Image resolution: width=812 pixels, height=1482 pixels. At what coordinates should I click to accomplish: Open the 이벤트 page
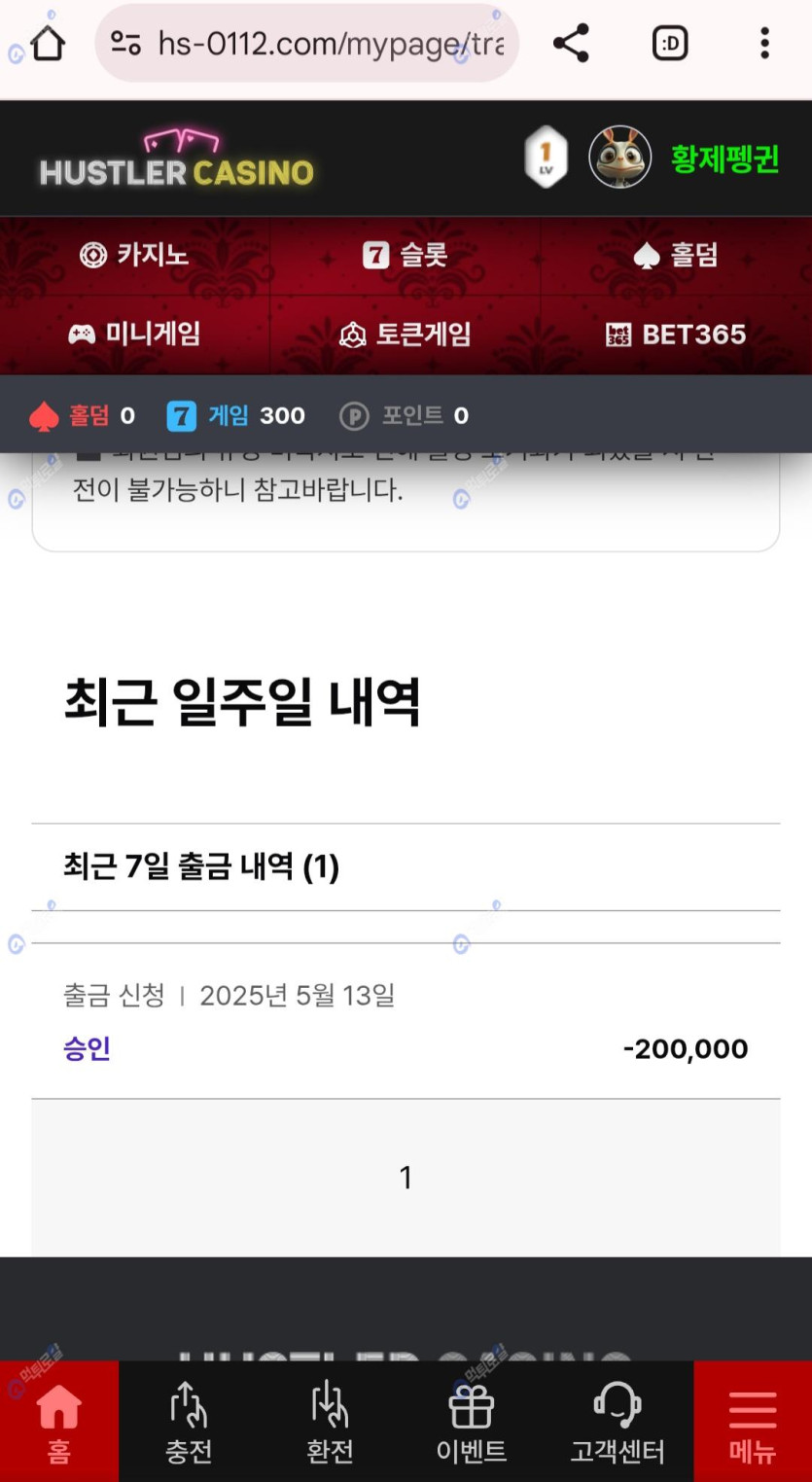[x=472, y=1423]
